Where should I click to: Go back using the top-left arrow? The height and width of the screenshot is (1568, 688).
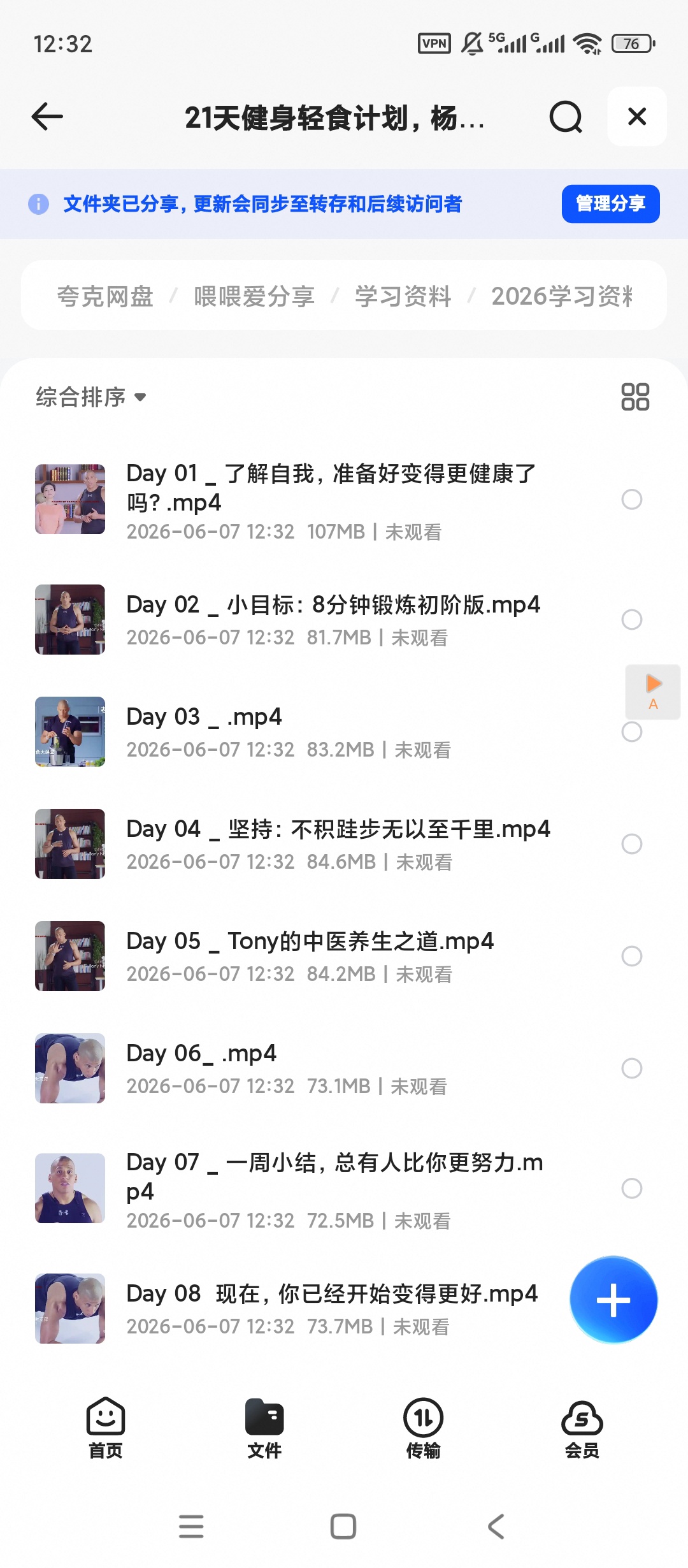[x=47, y=117]
